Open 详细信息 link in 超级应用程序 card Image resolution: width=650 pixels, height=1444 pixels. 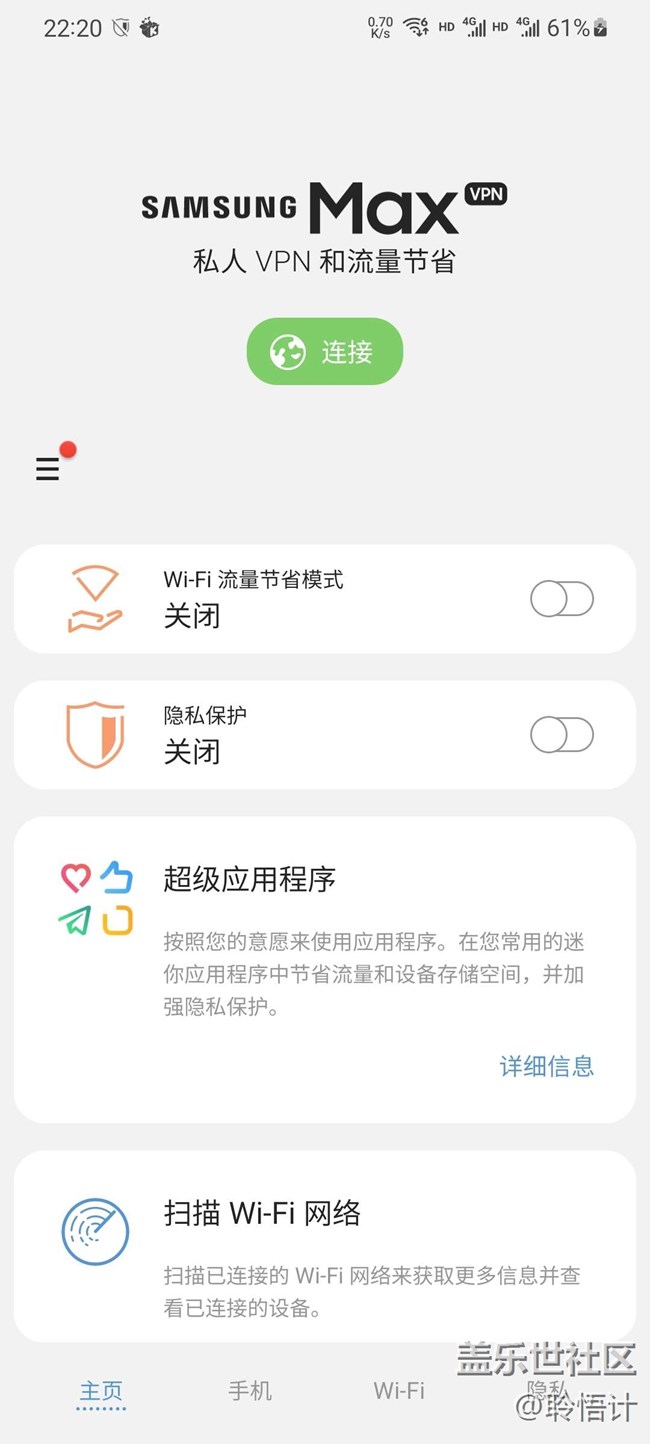click(x=547, y=1066)
